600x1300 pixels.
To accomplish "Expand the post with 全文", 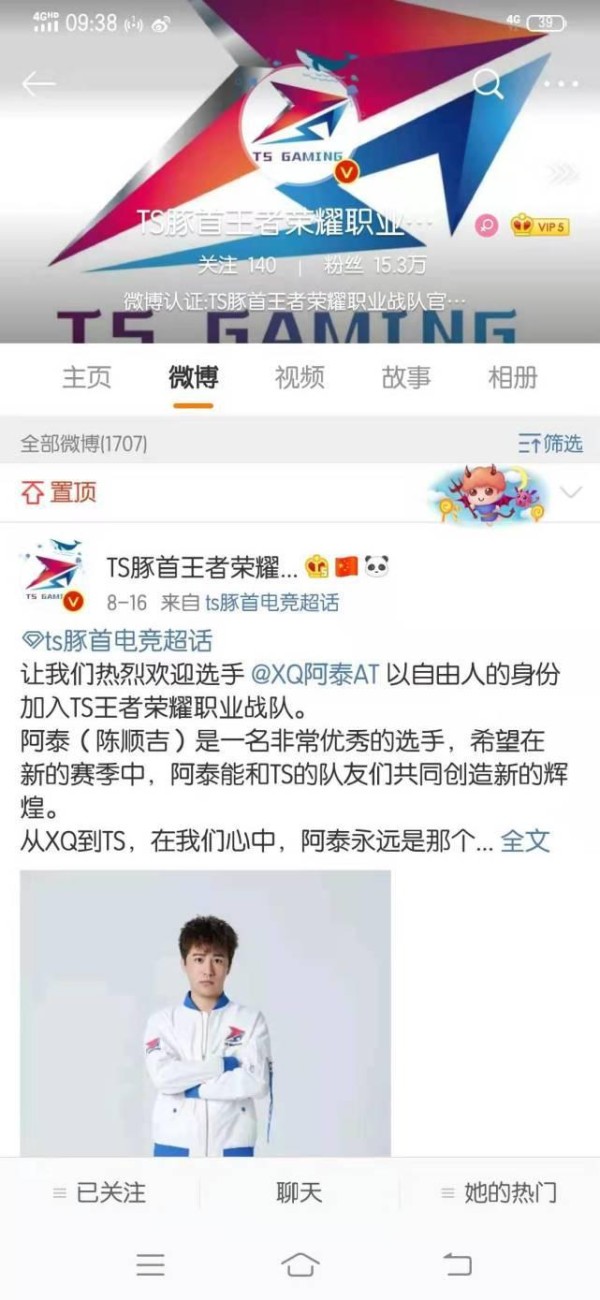I will (x=526, y=840).
